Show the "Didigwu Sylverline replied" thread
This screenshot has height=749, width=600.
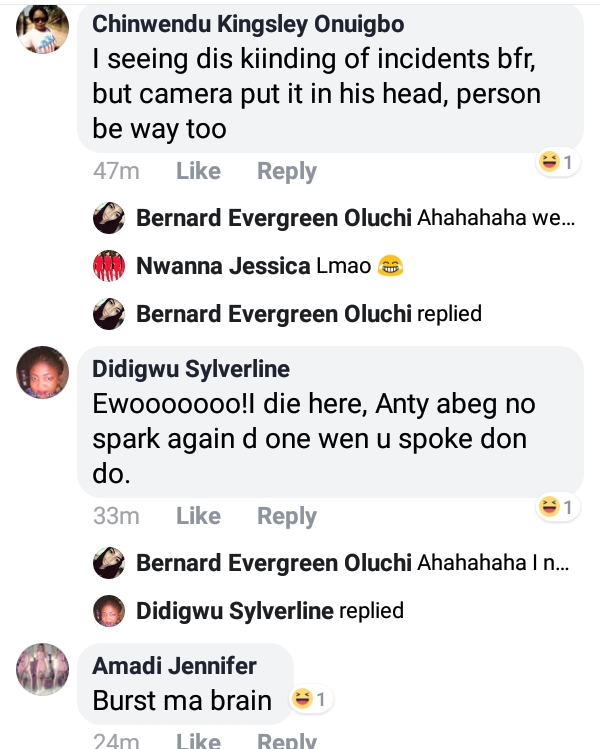(x=270, y=610)
